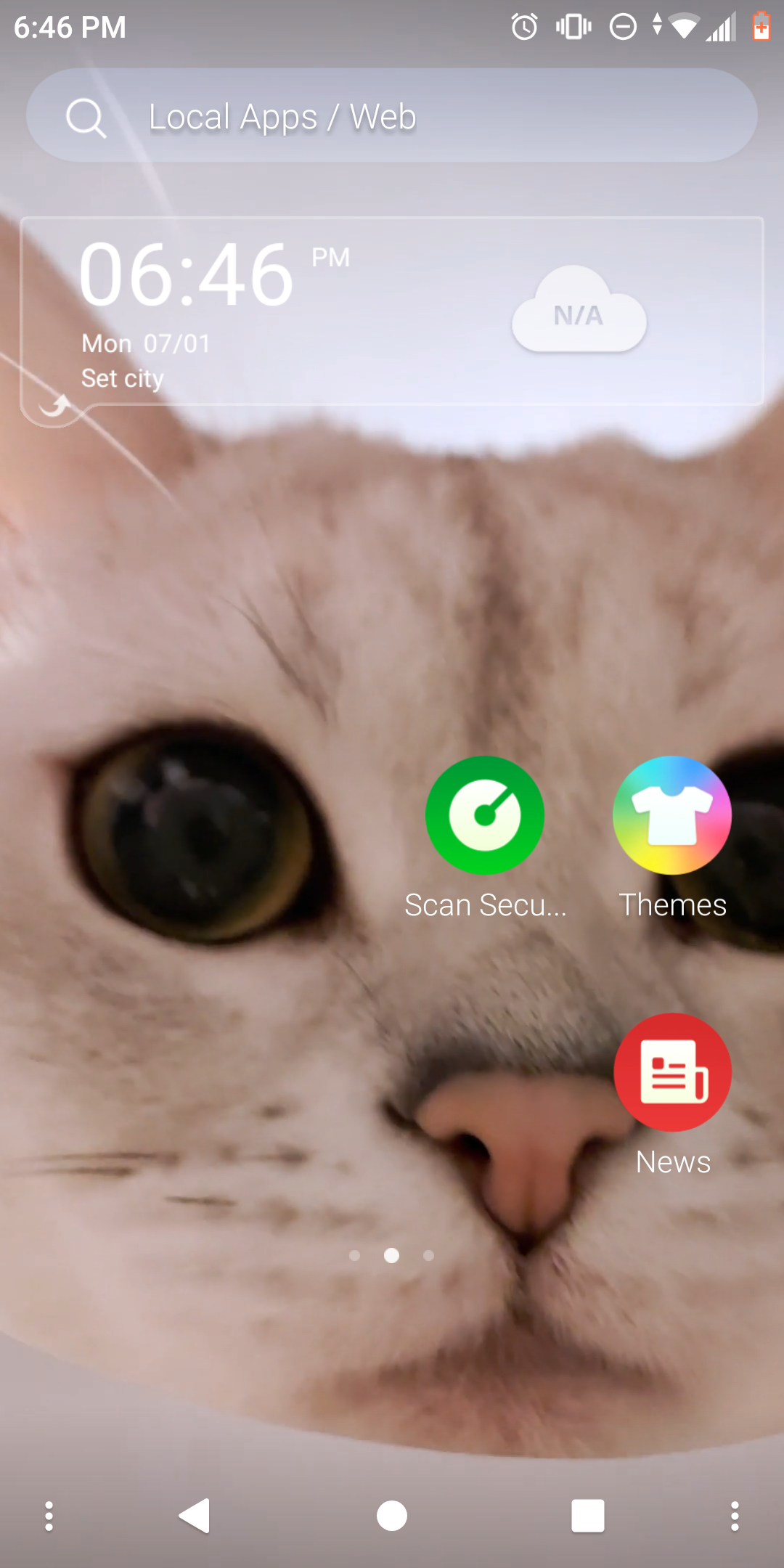Tap the 06:46 clock in the widget
The height and width of the screenshot is (1568, 784).
click(x=187, y=276)
